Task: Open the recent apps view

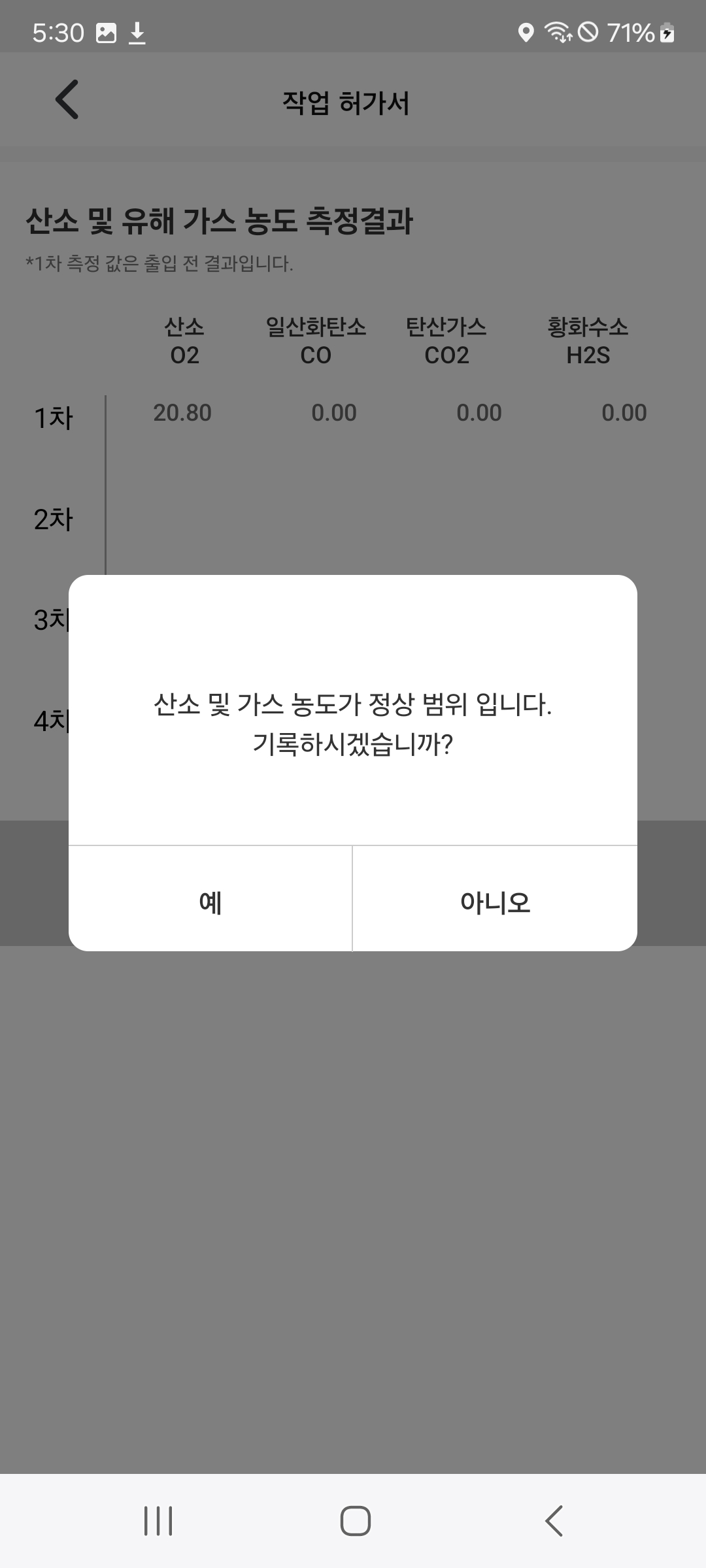Action: point(158,1521)
